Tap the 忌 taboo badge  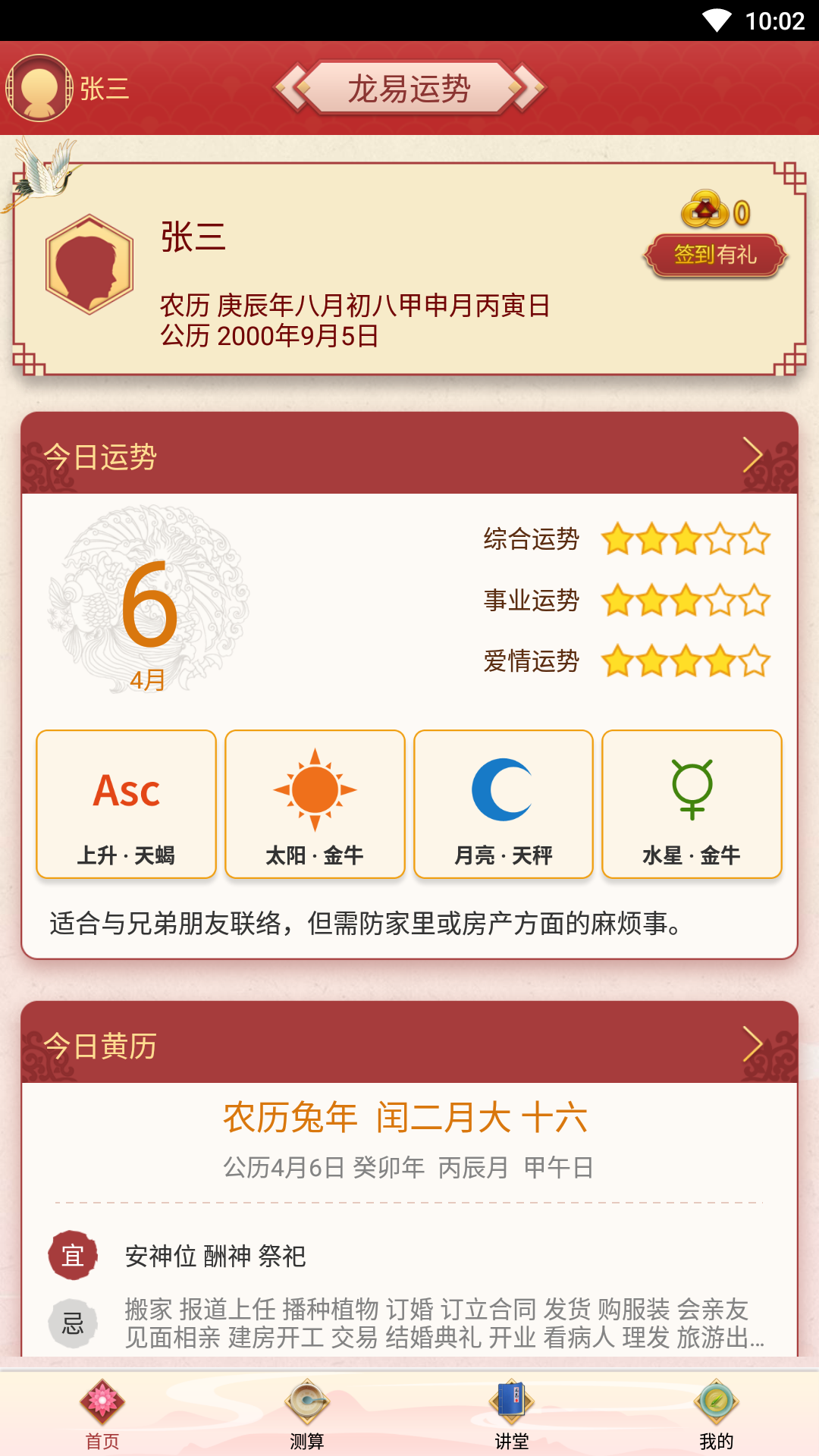pos(74,1323)
